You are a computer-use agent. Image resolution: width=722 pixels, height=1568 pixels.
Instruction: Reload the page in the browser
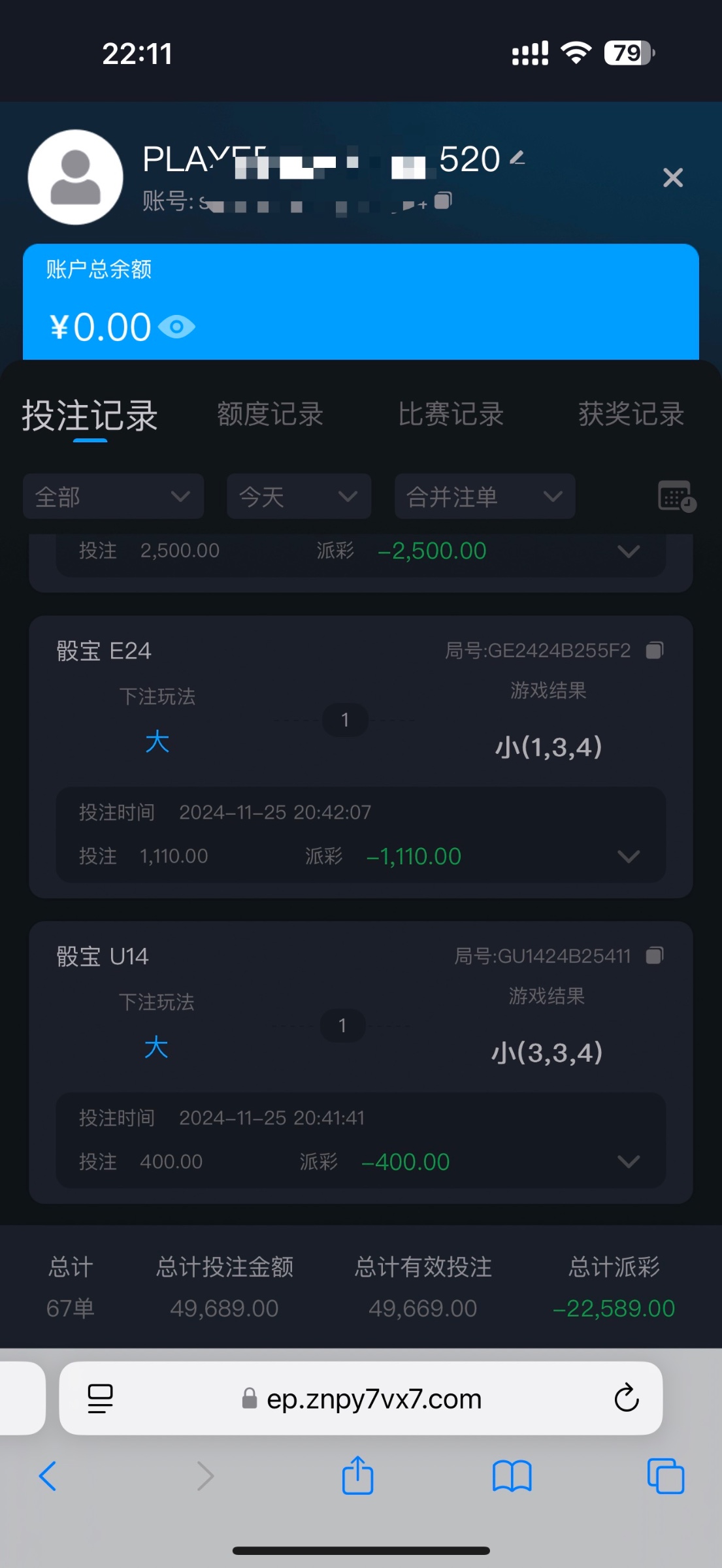626,1398
